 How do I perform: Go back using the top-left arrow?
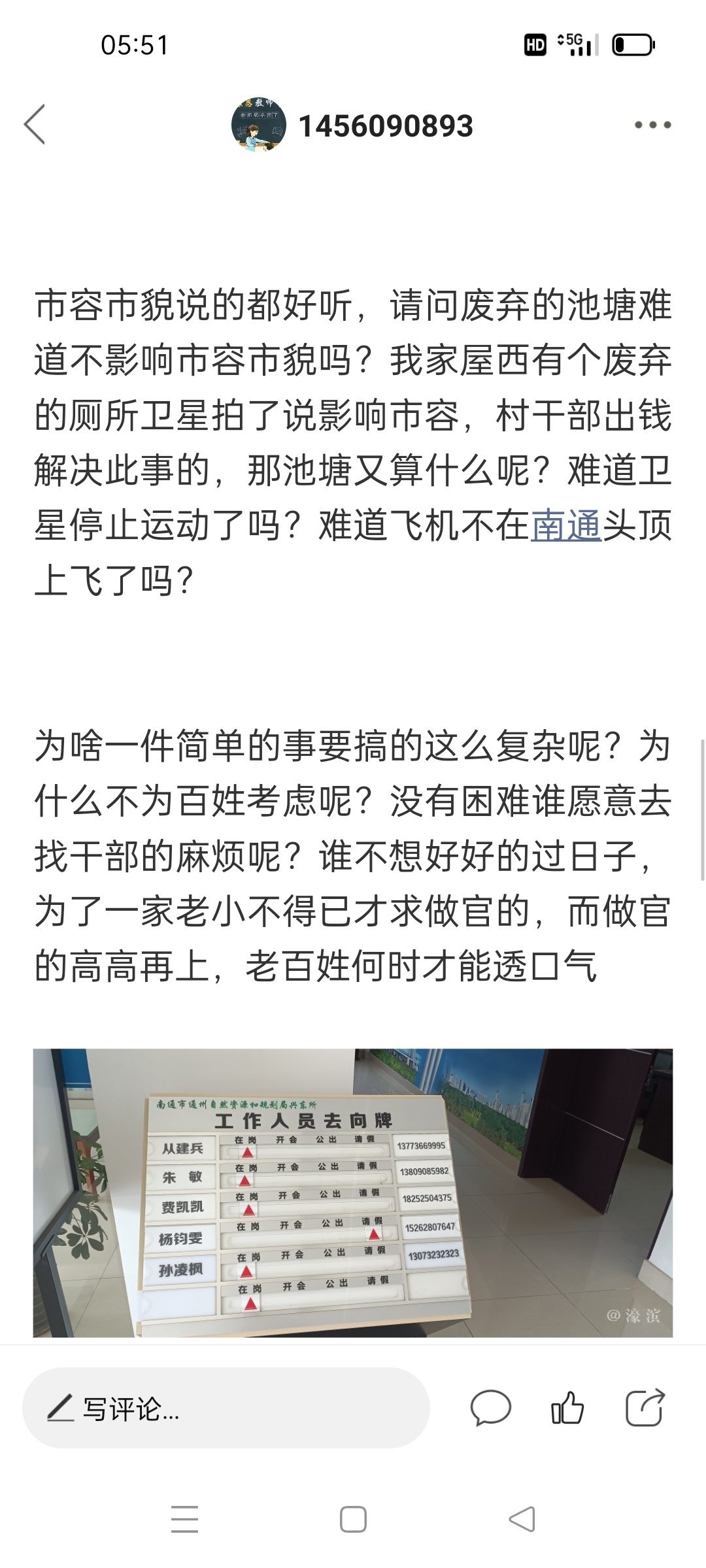pyautogui.click(x=35, y=124)
